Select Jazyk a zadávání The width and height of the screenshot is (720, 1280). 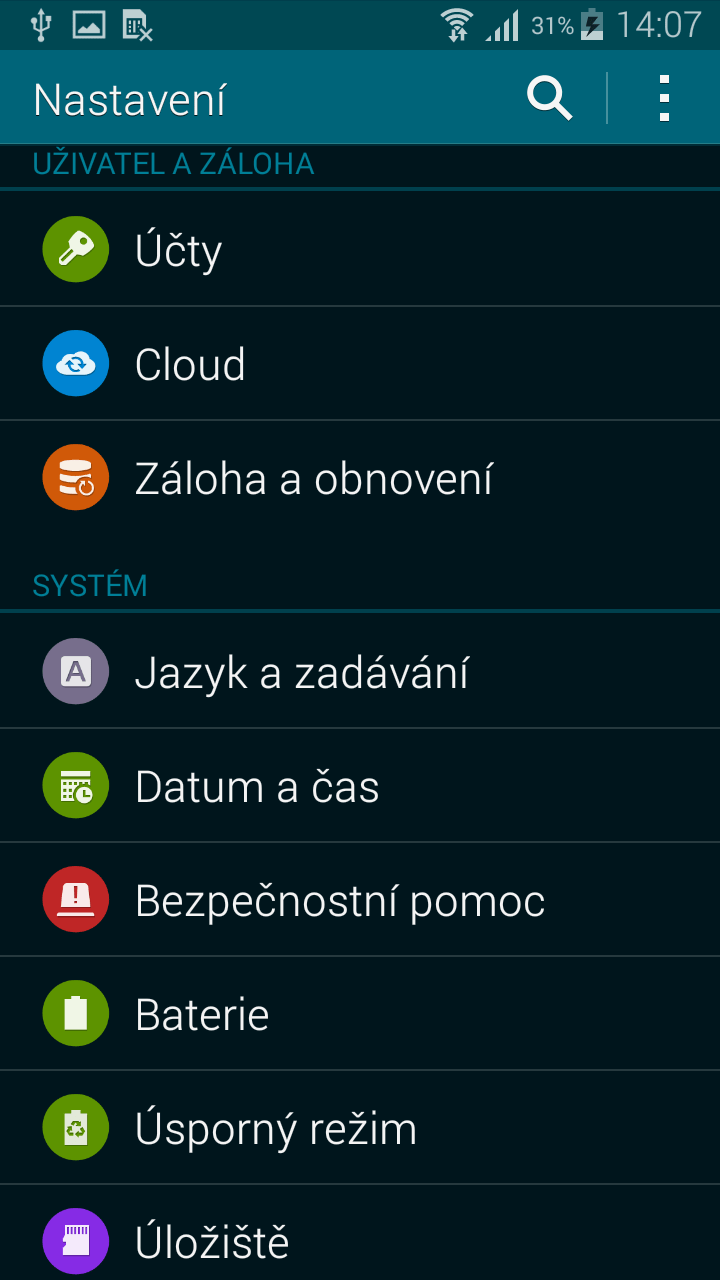pos(360,672)
